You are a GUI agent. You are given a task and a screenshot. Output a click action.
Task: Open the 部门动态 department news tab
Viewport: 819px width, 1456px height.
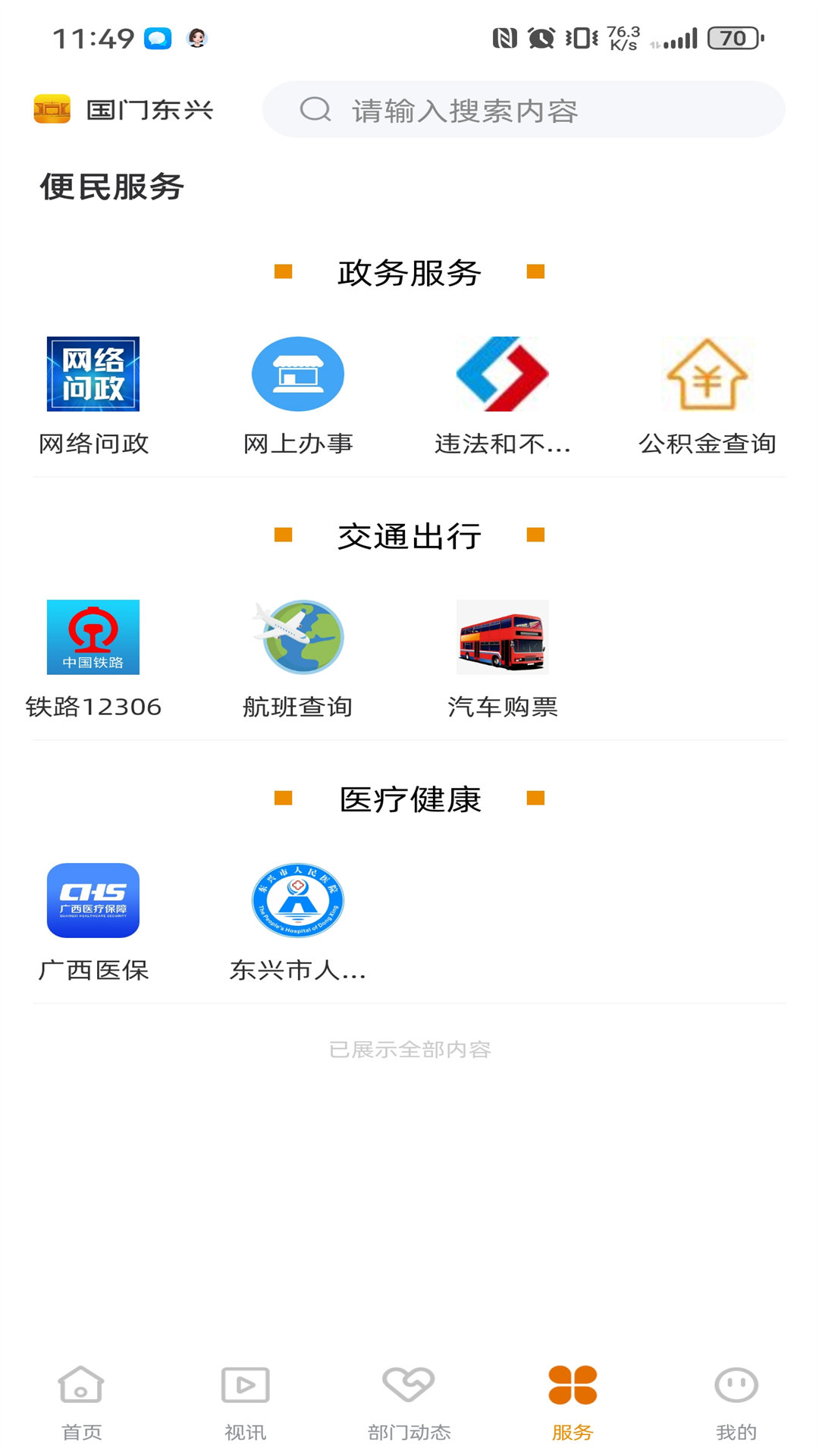pyautogui.click(x=409, y=1399)
